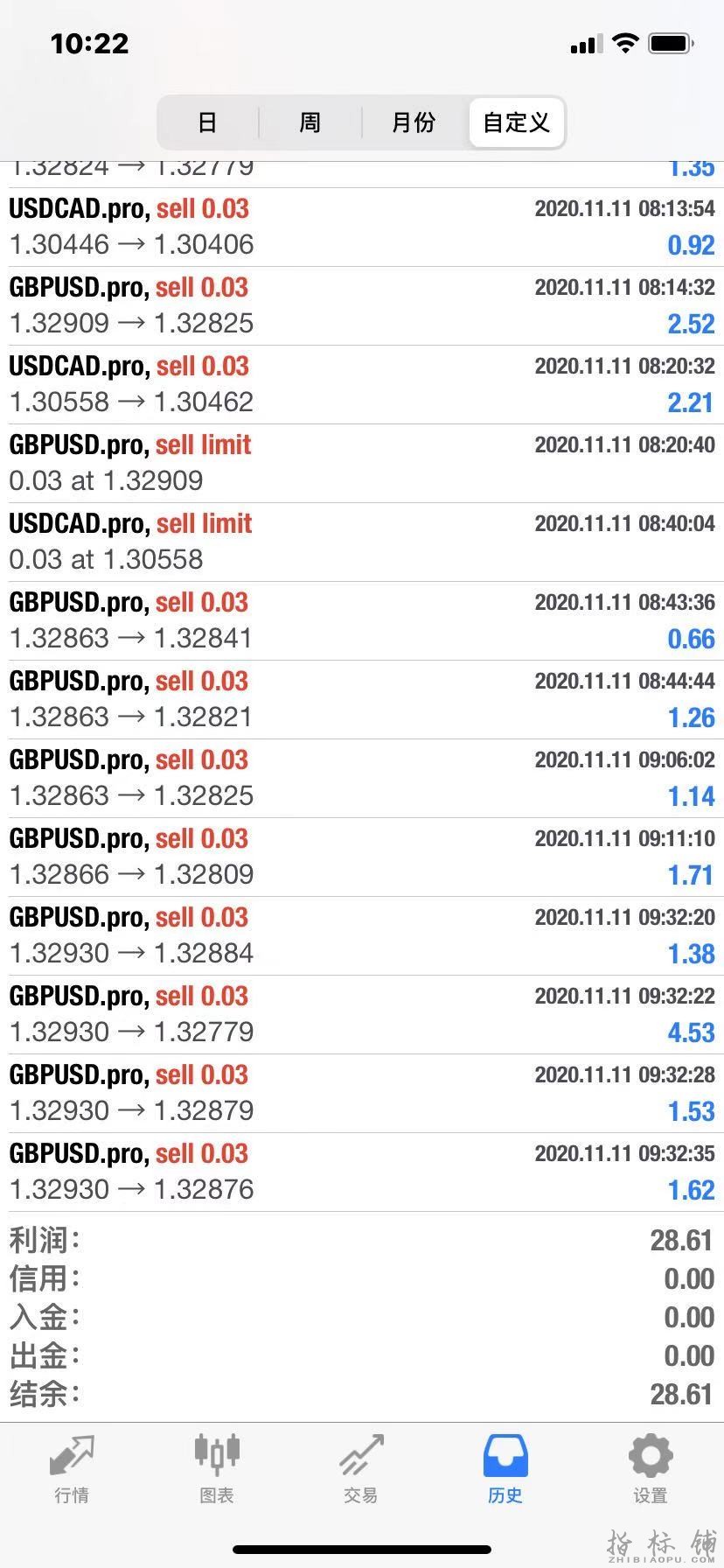
Task: Tap the 历史 history tab
Action: pos(505,1470)
